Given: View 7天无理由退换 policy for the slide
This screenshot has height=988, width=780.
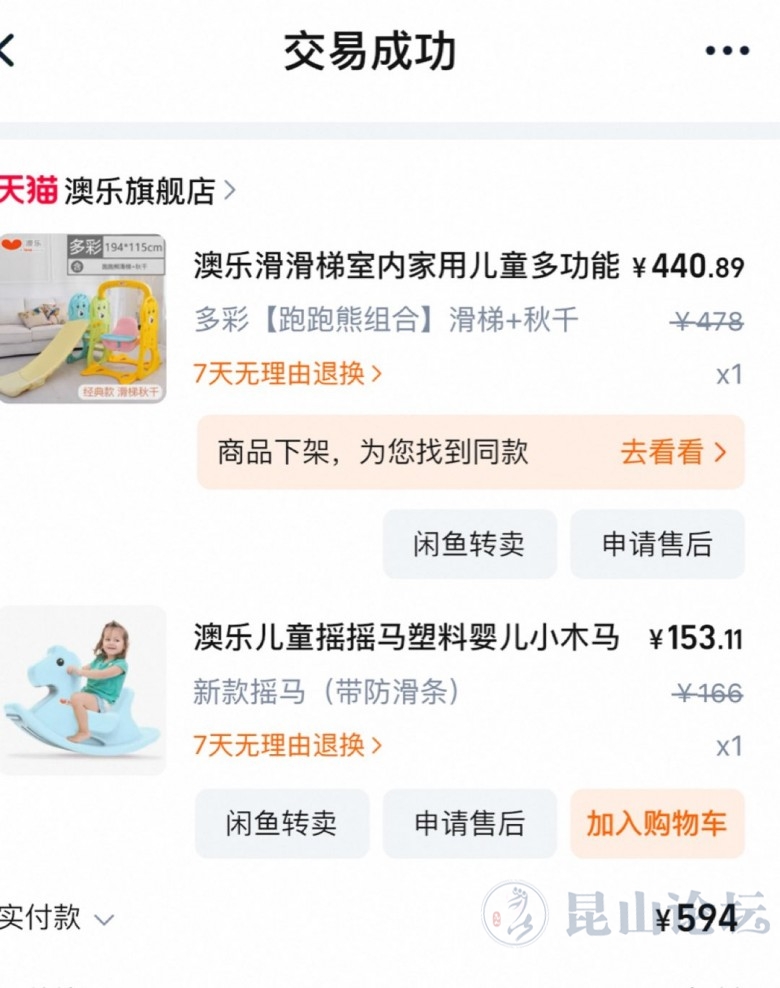Looking at the screenshot, I should pyautogui.click(x=288, y=374).
